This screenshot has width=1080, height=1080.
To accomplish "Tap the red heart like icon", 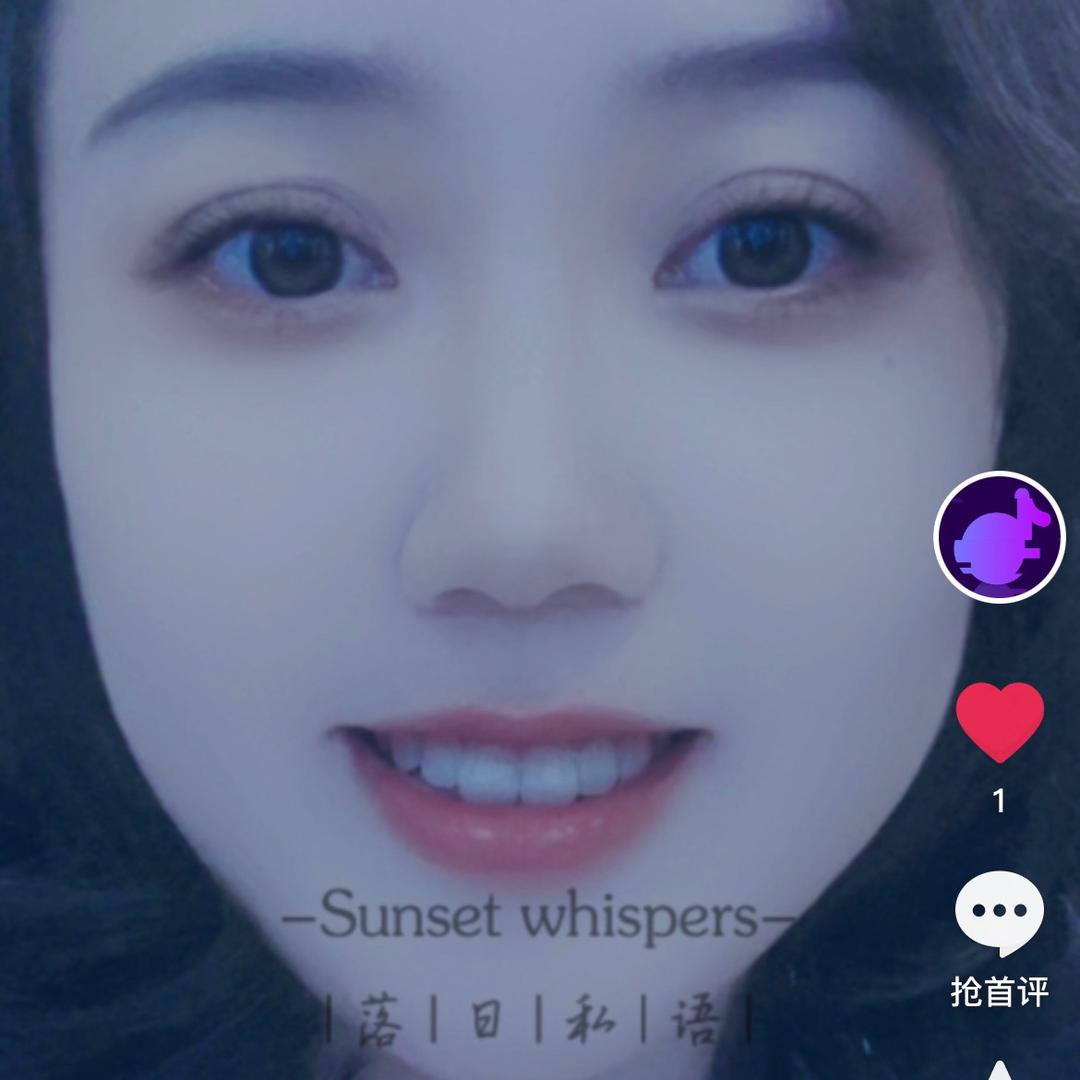I will coord(999,720).
